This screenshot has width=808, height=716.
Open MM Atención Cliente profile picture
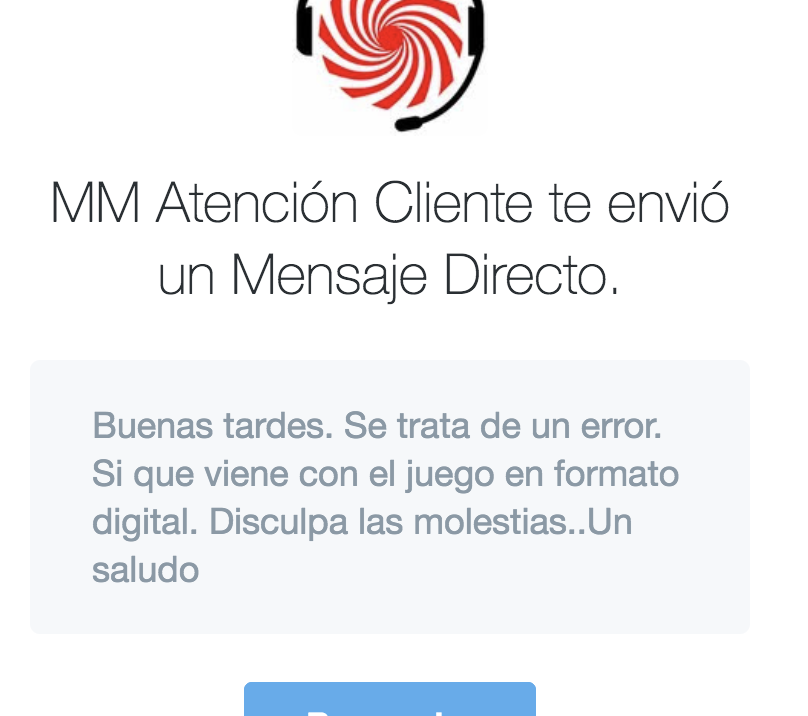pyautogui.click(x=390, y=60)
